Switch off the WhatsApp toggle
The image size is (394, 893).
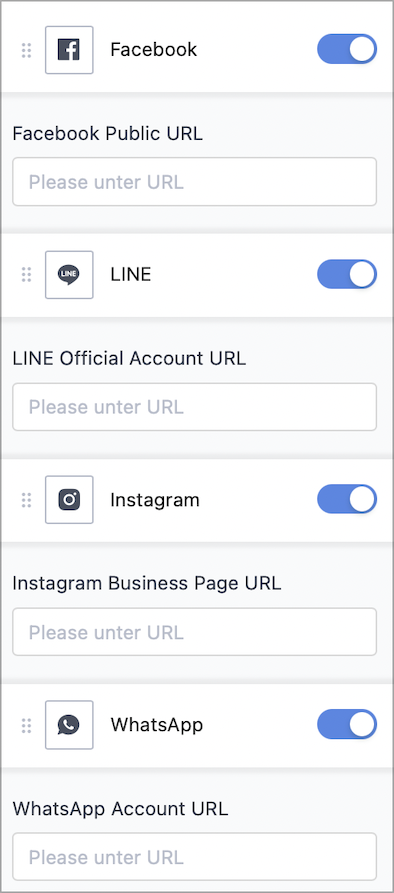click(347, 724)
